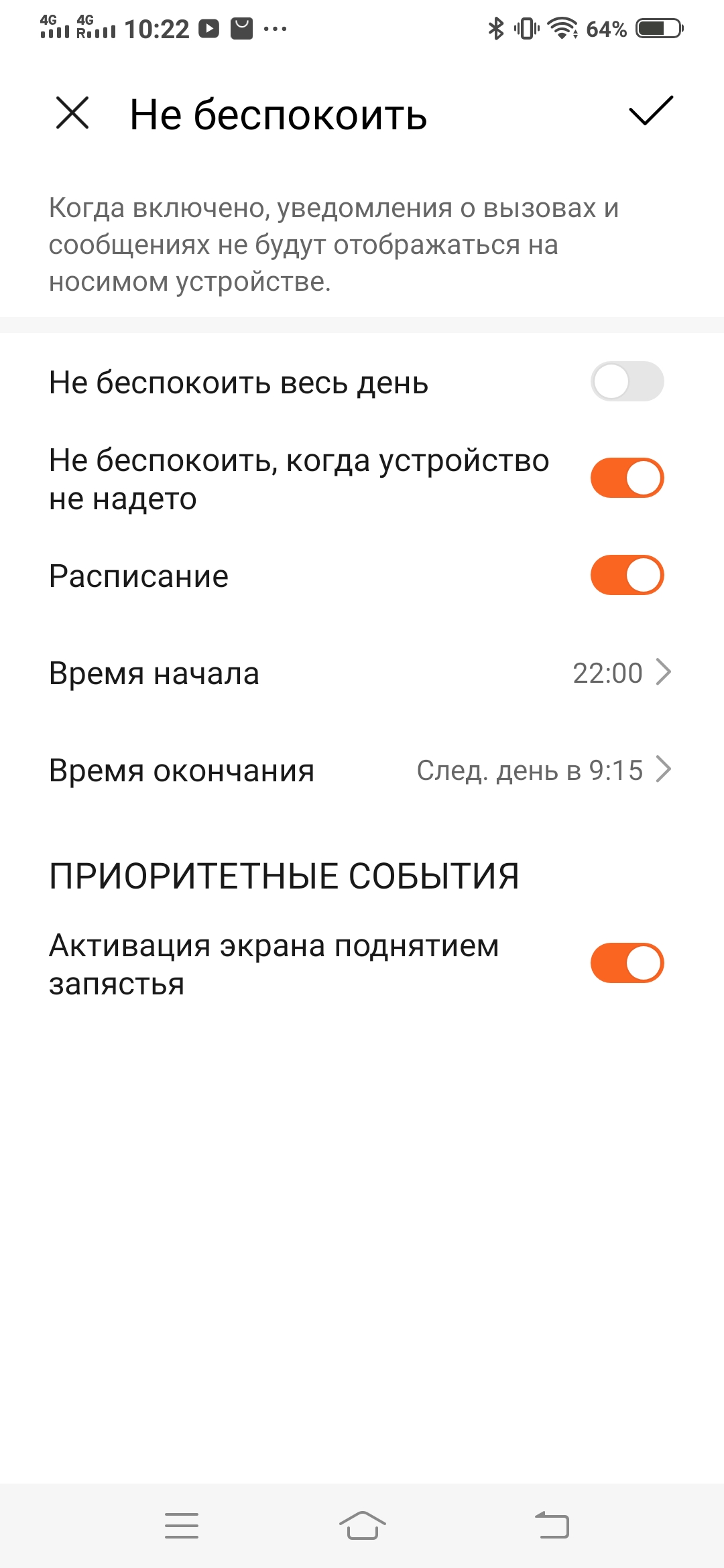Open "Время начала" time picker

(x=362, y=673)
